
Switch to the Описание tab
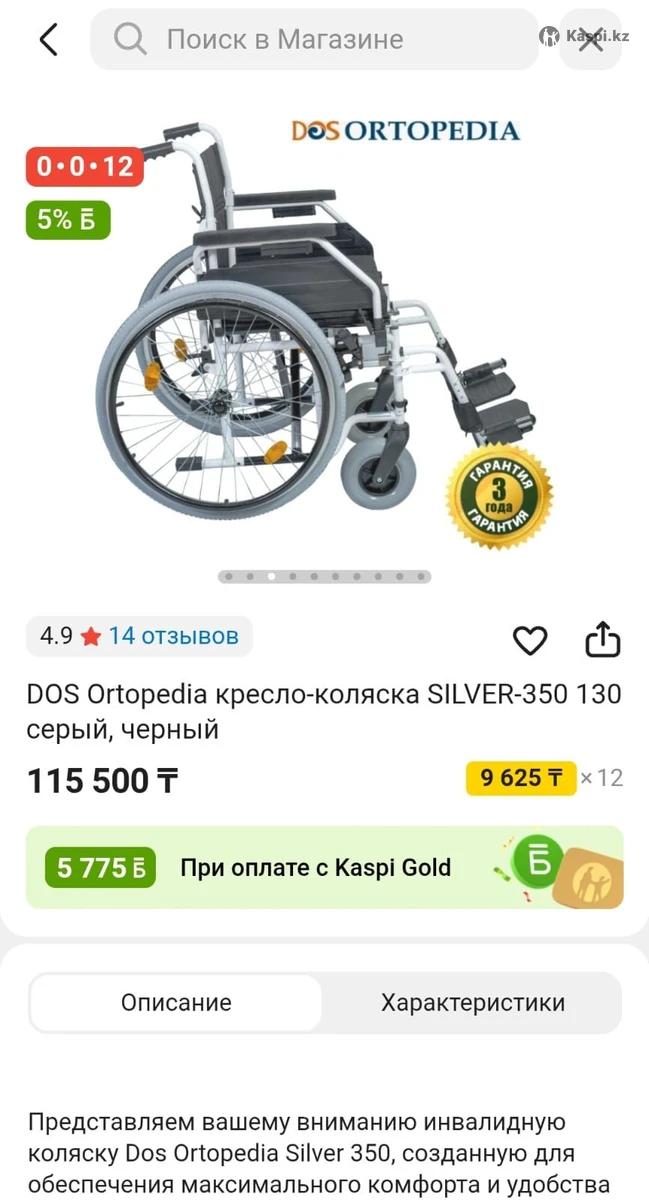[176, 1003]
